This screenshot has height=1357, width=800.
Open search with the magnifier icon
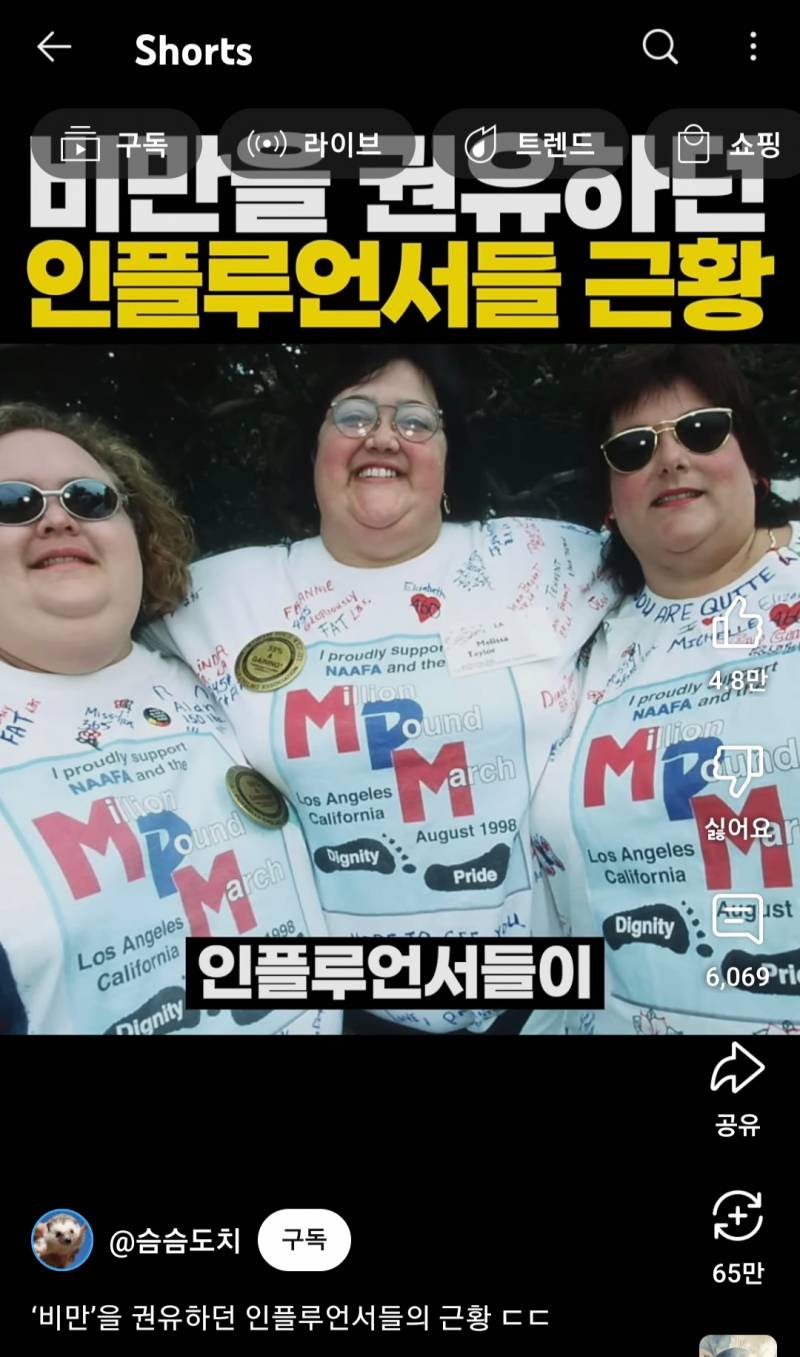(x=659, y=47)
